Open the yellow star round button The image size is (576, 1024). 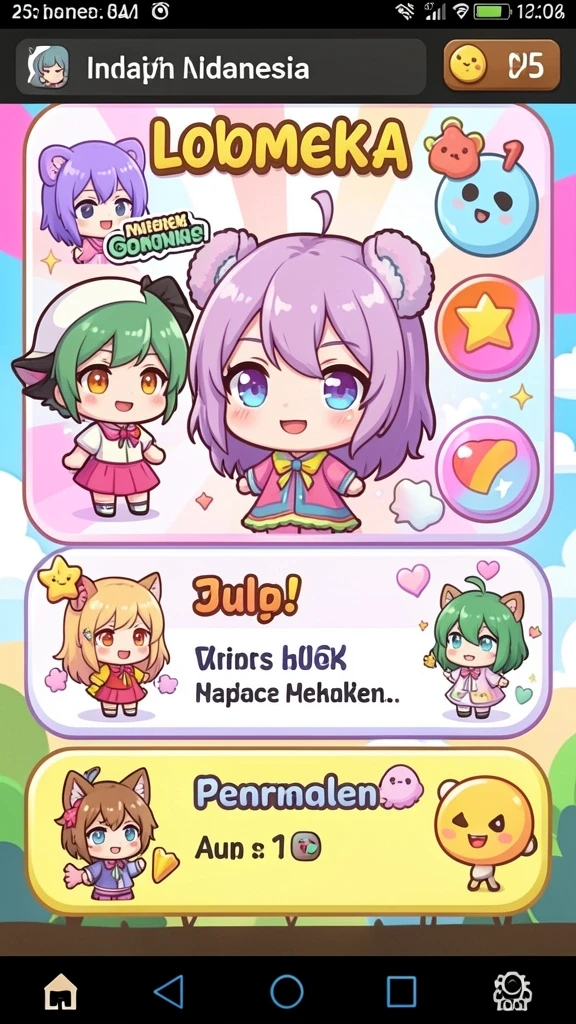tap(487, 328)
